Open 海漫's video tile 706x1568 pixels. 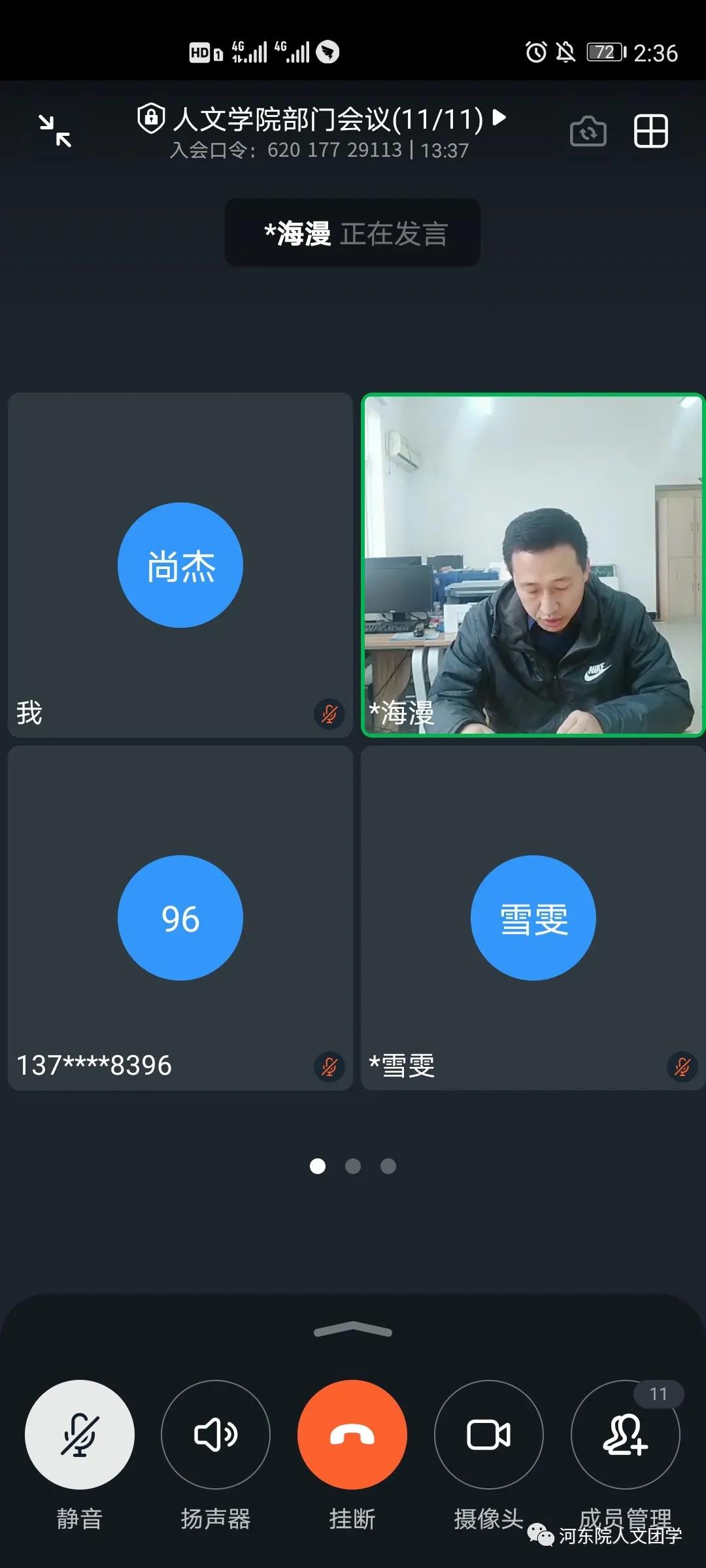click(533, 565)
